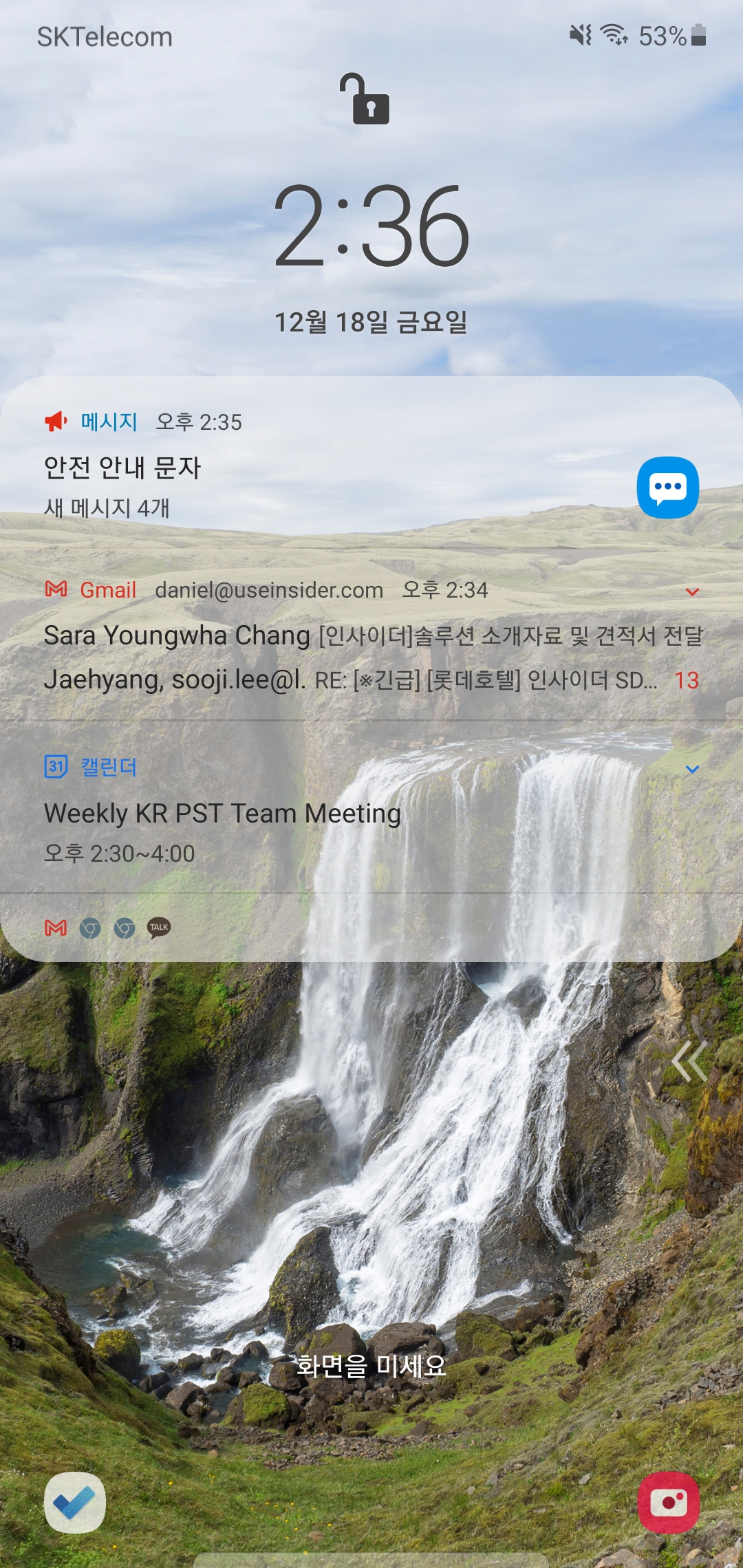The height and width of the screenshot is (1568, 743).
Task: Open Weekly KR PST Team Meeting event
Action: coord(222,814)
